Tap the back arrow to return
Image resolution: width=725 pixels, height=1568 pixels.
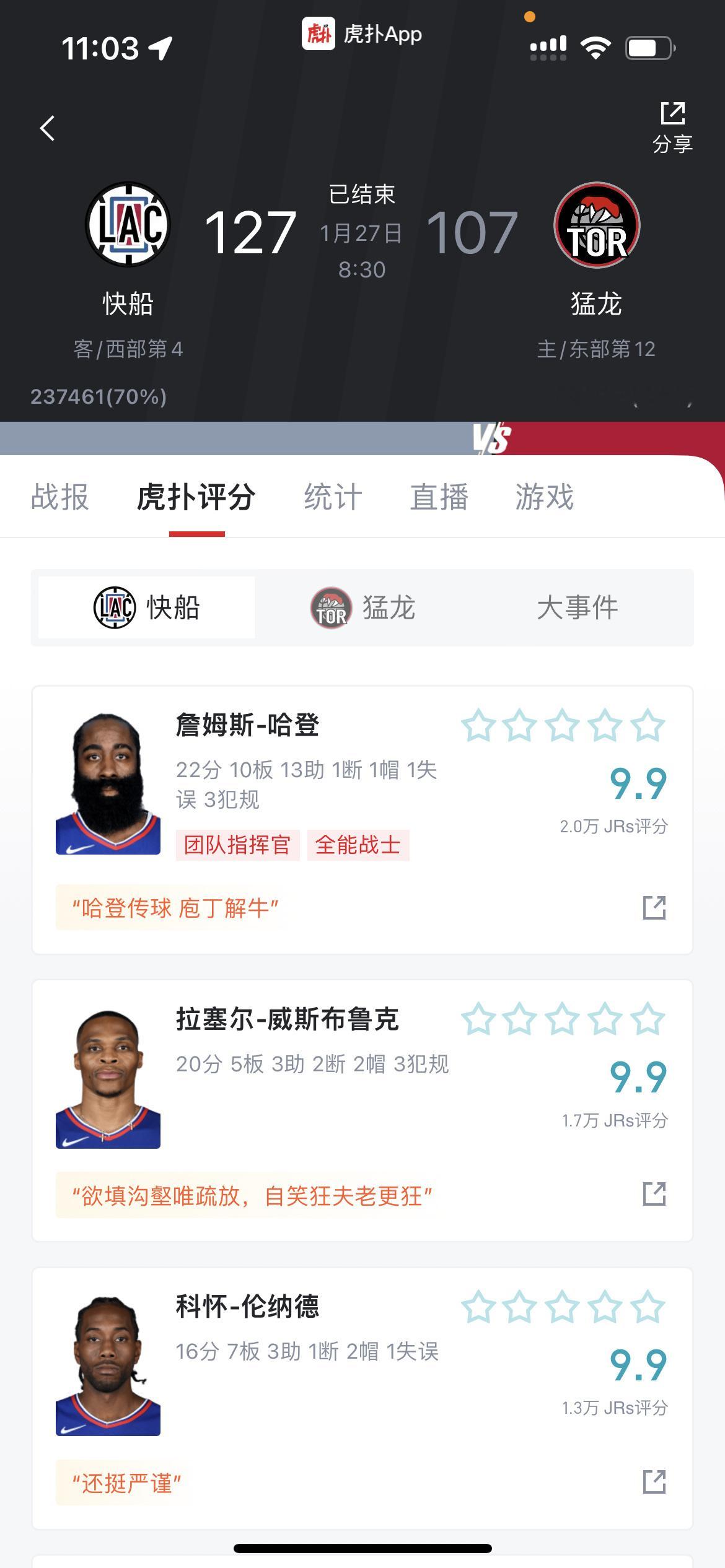click(47, 127)
